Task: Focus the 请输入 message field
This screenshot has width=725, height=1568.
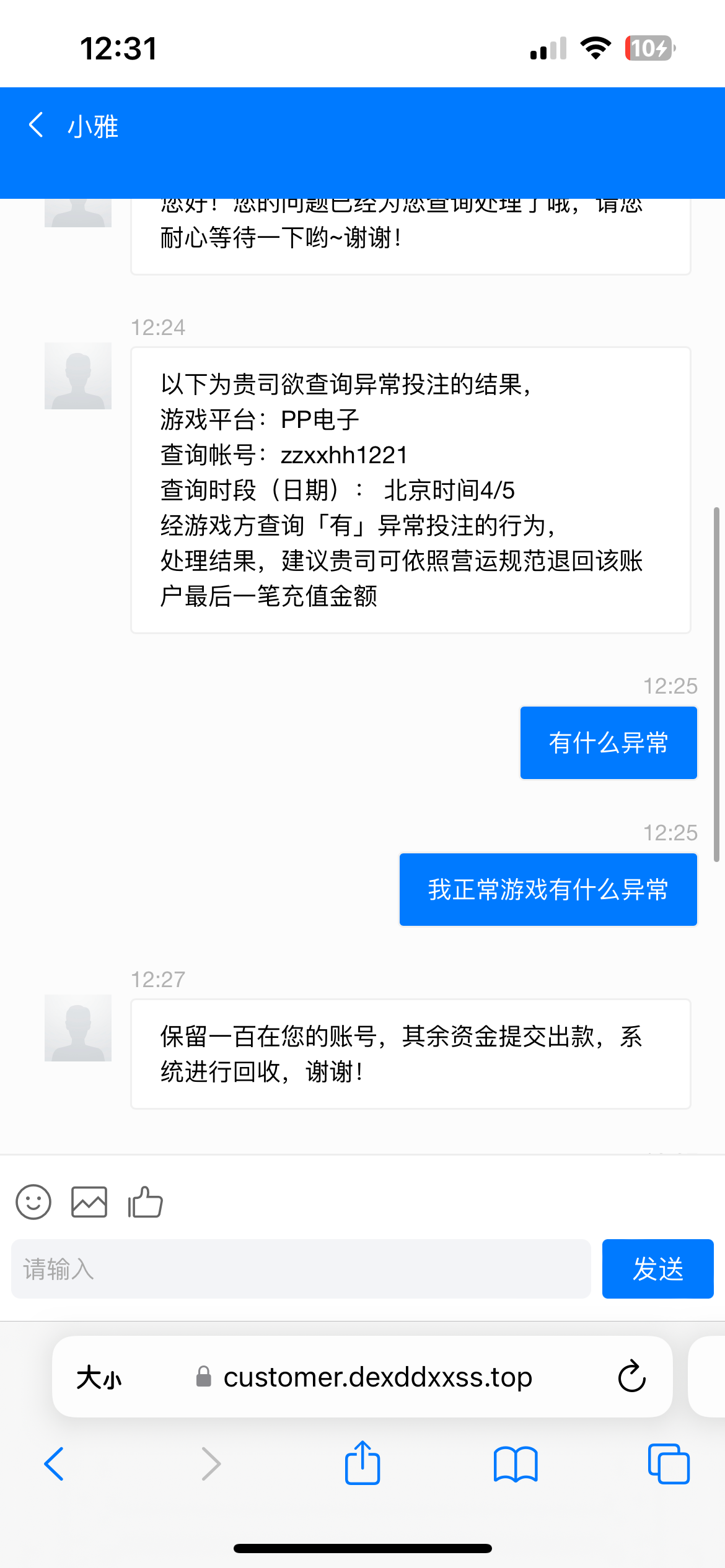Action: [x=301, y=1269]
